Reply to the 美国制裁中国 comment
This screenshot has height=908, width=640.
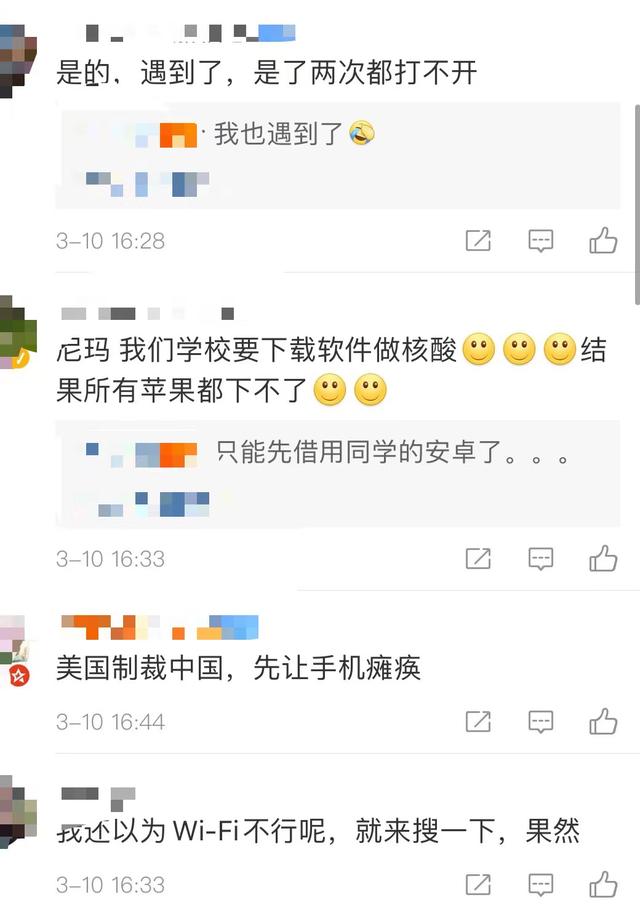[541, 721]
